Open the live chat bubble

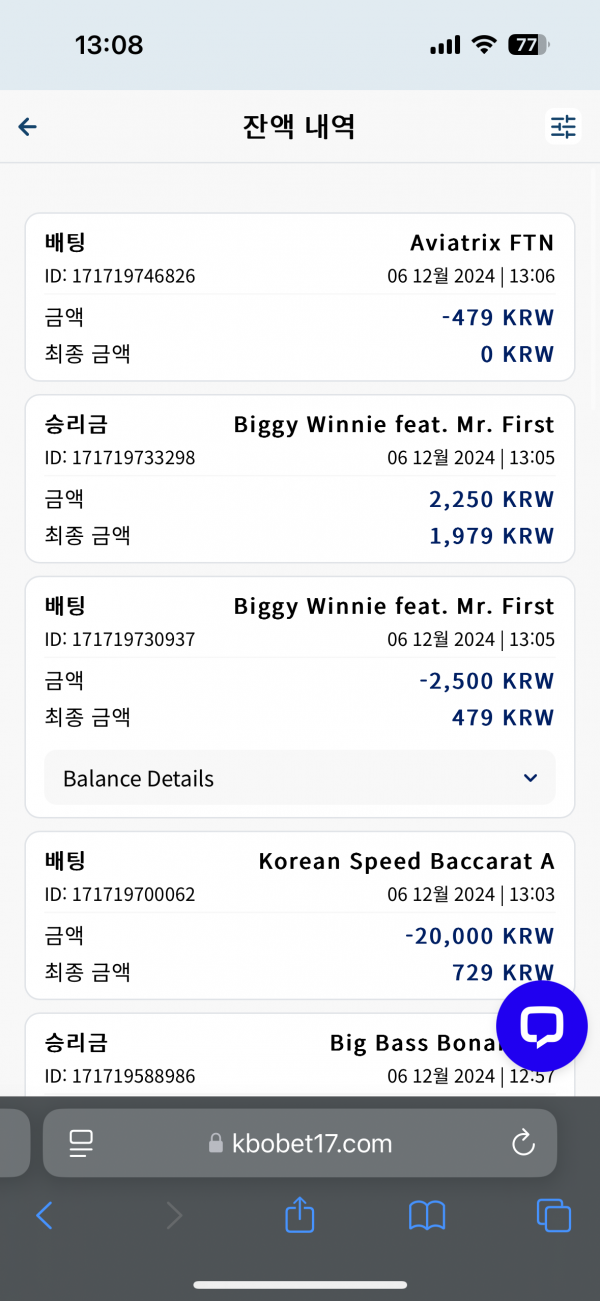pos(542,1026)
